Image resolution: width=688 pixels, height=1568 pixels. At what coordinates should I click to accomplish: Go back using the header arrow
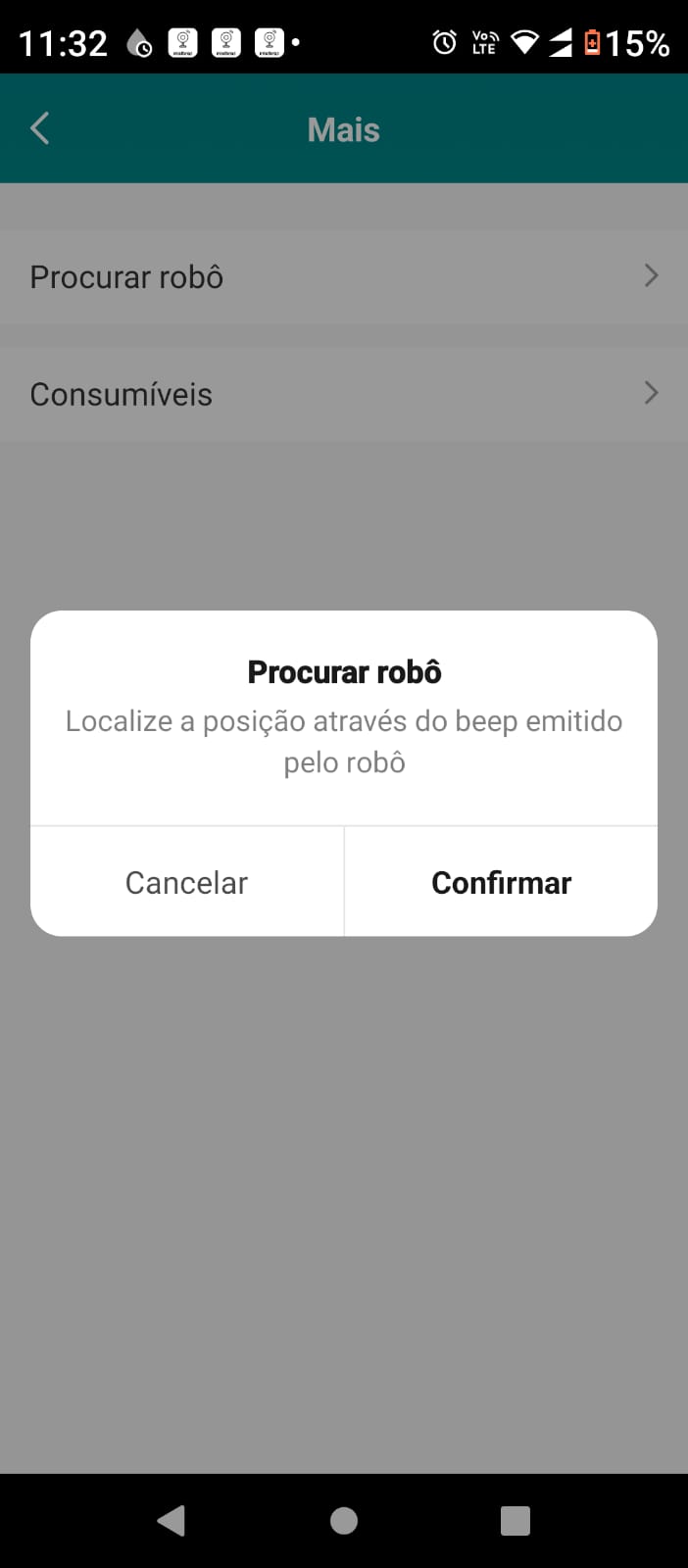[40, 128]
